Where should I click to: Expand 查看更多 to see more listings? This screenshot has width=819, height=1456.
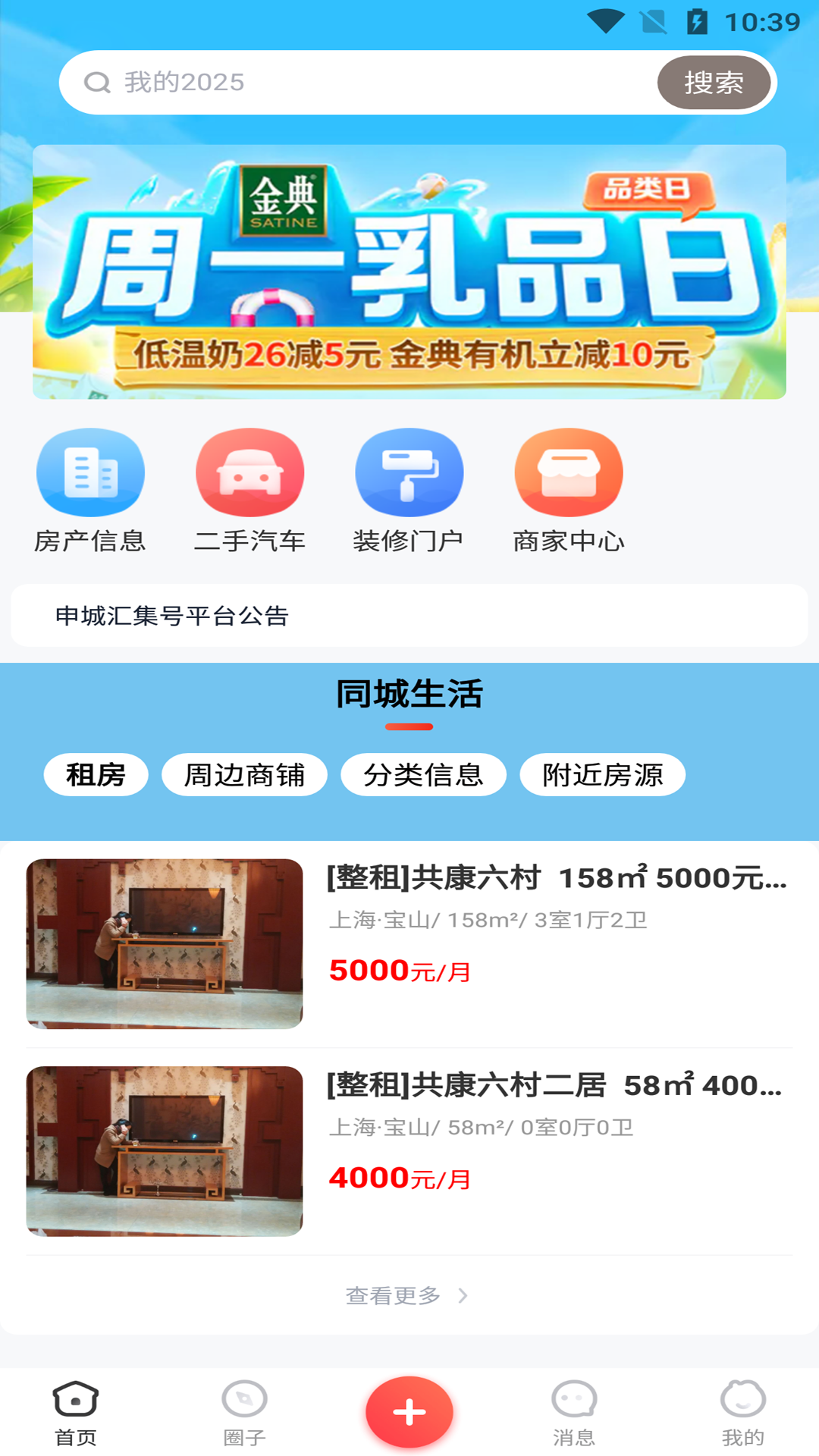click(409, 1296)
